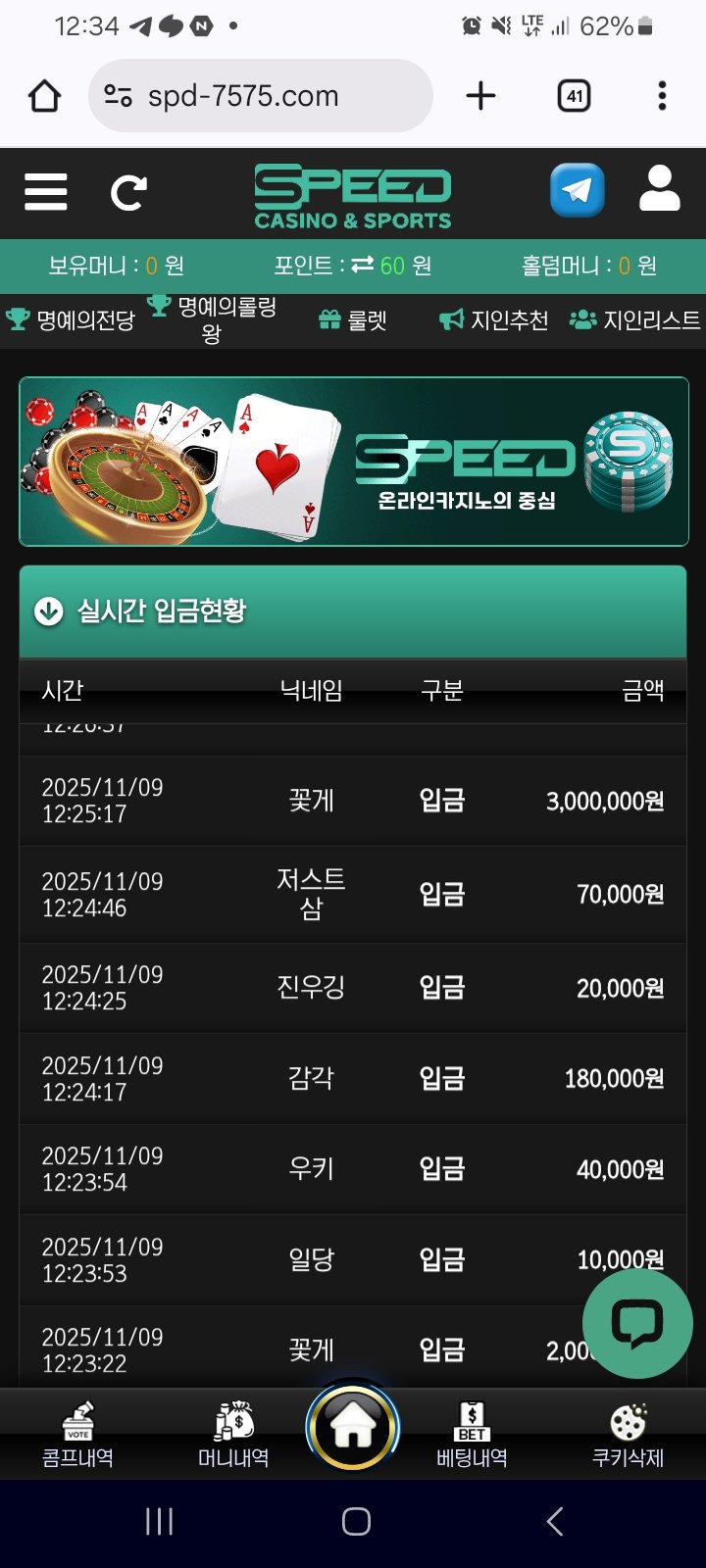Open the browser overflow menu

[662, 96]
